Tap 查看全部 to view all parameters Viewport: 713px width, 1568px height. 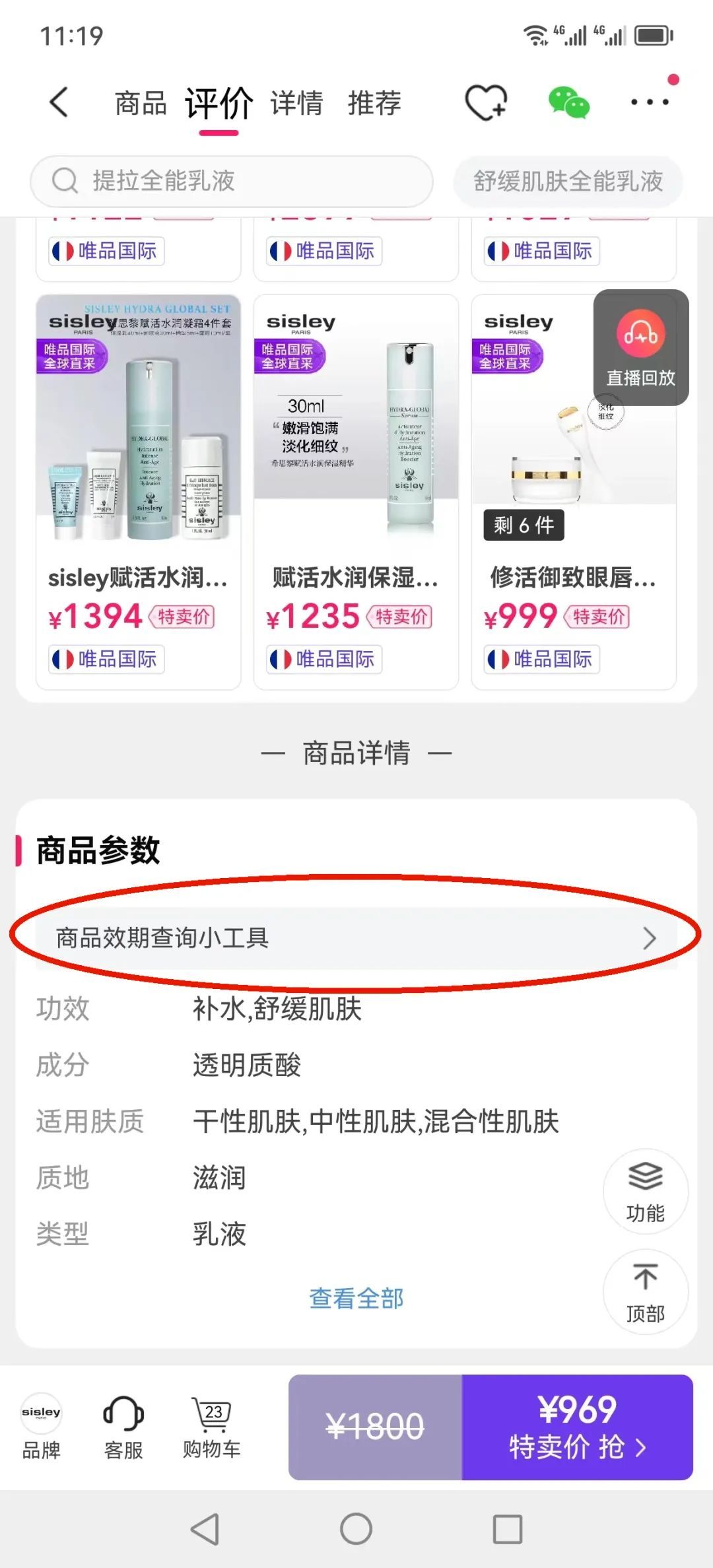coord(356,1299)
